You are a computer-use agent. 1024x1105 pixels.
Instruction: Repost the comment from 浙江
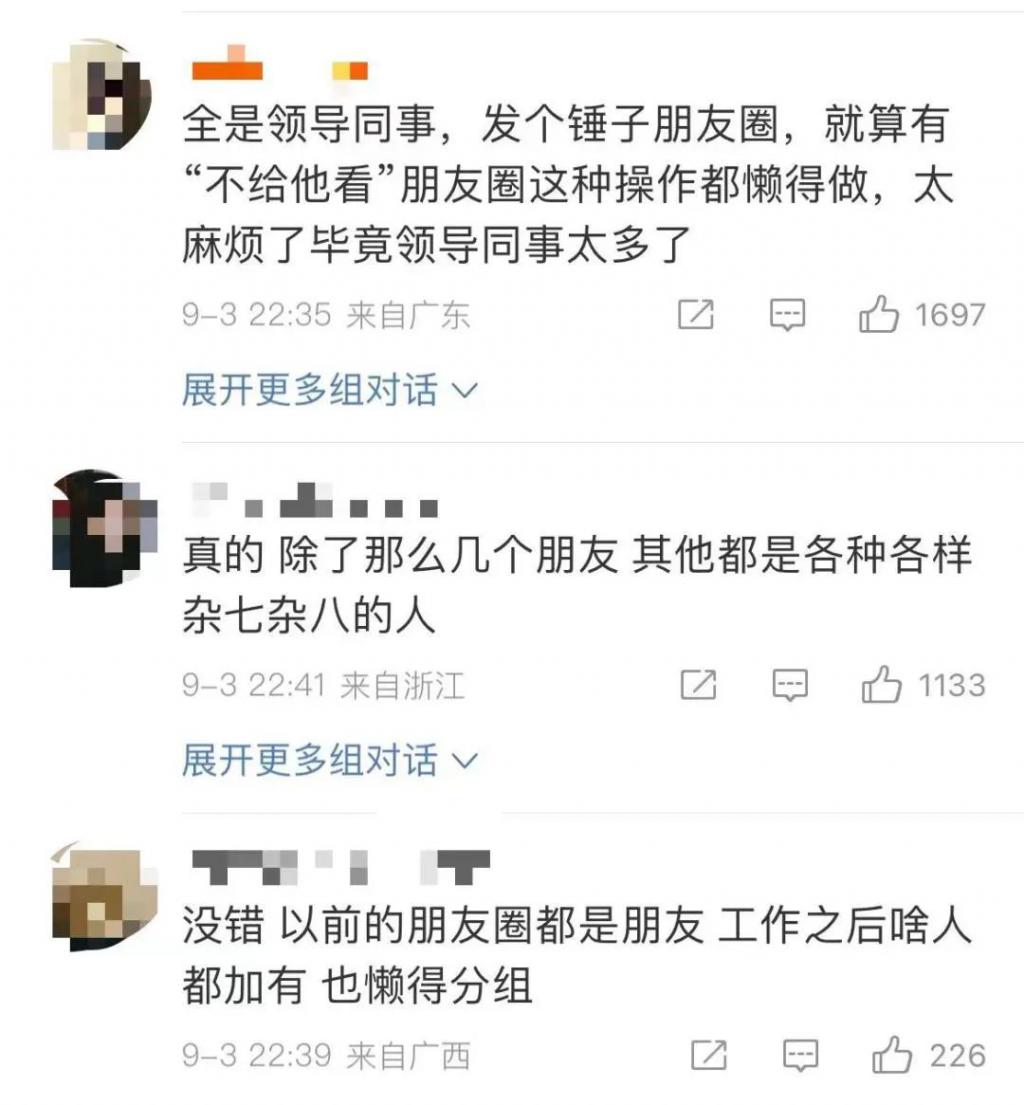[698, 686]
